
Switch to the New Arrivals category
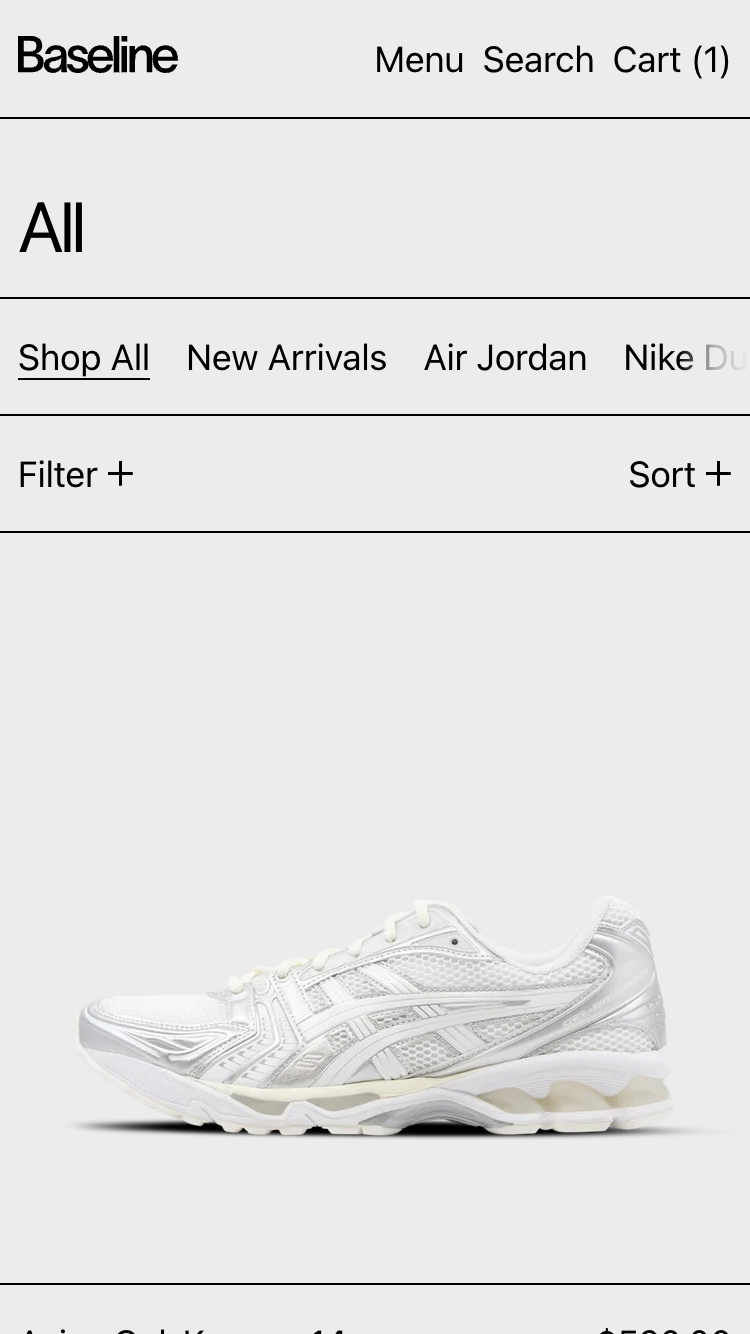pyautogui.click(x=286, y=358)
